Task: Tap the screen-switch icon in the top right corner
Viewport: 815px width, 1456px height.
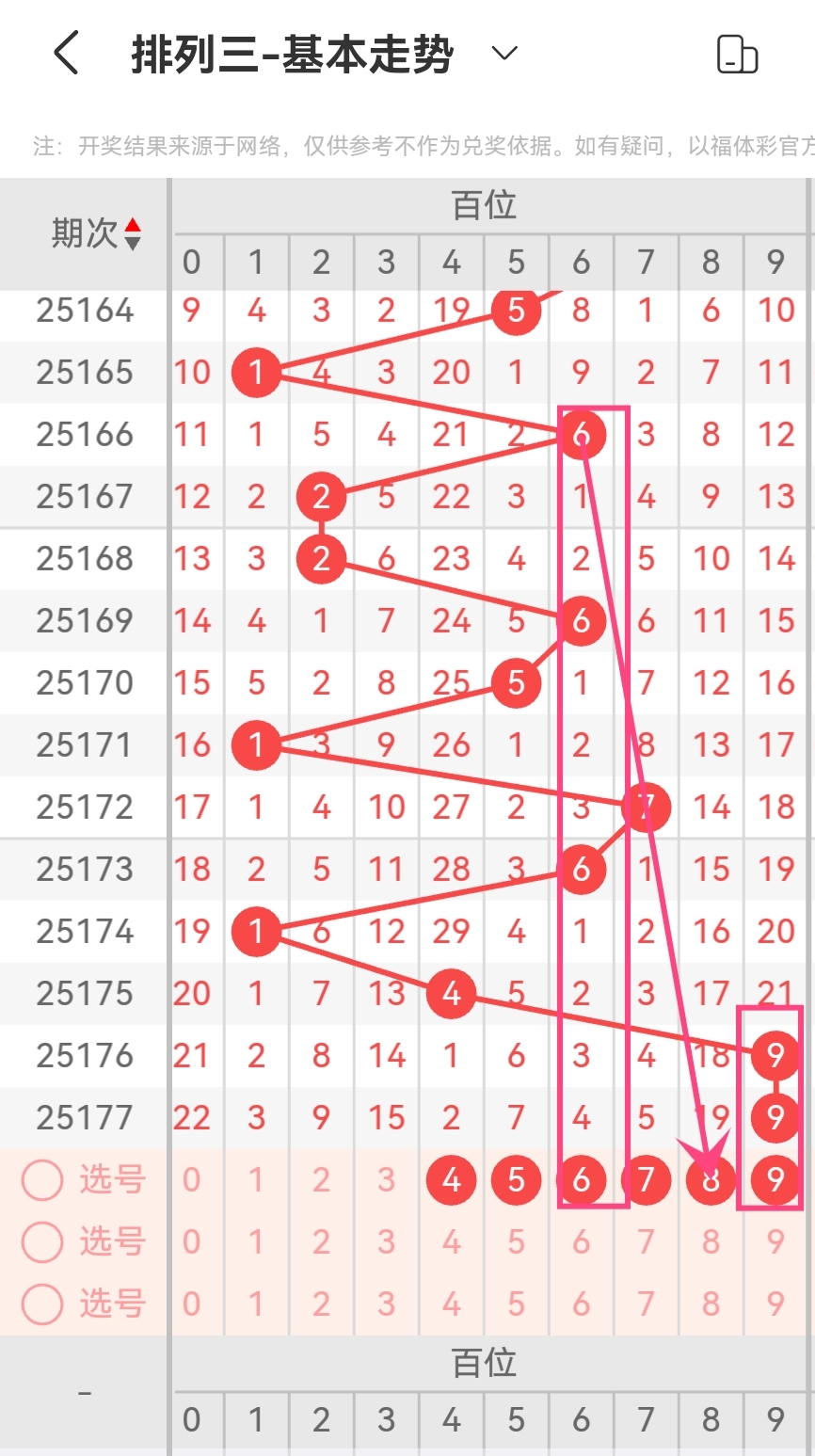Action: (738, 54)
